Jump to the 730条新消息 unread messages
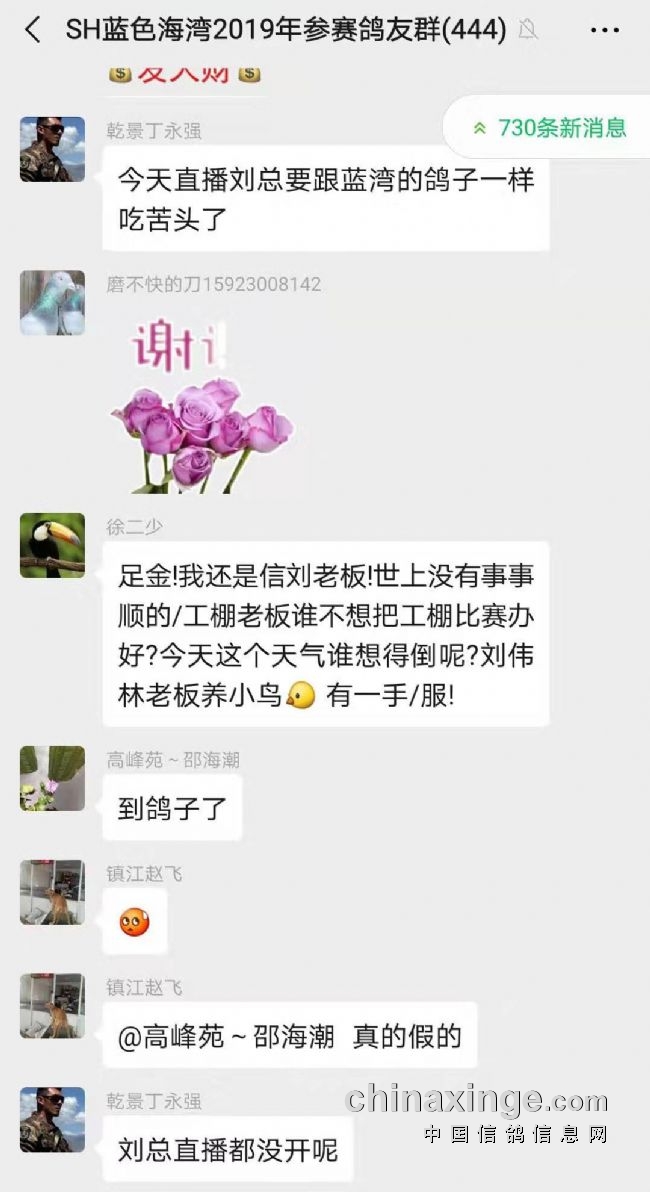 [x=550, y=127]
